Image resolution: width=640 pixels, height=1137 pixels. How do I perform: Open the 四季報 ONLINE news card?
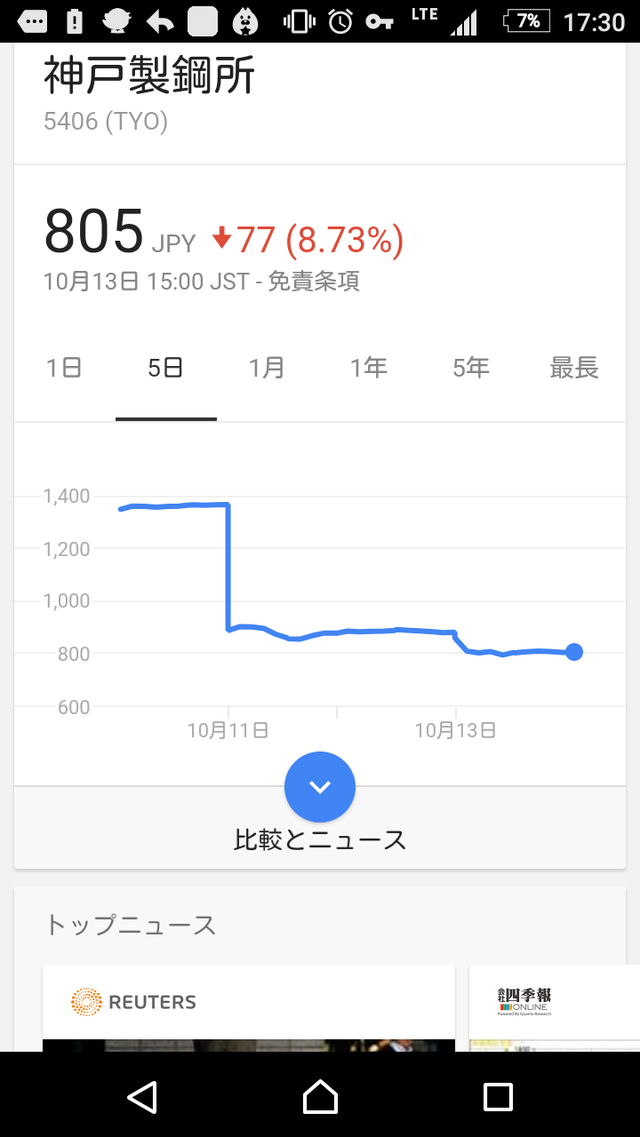pyautogui.click(x=554, y=1008)
